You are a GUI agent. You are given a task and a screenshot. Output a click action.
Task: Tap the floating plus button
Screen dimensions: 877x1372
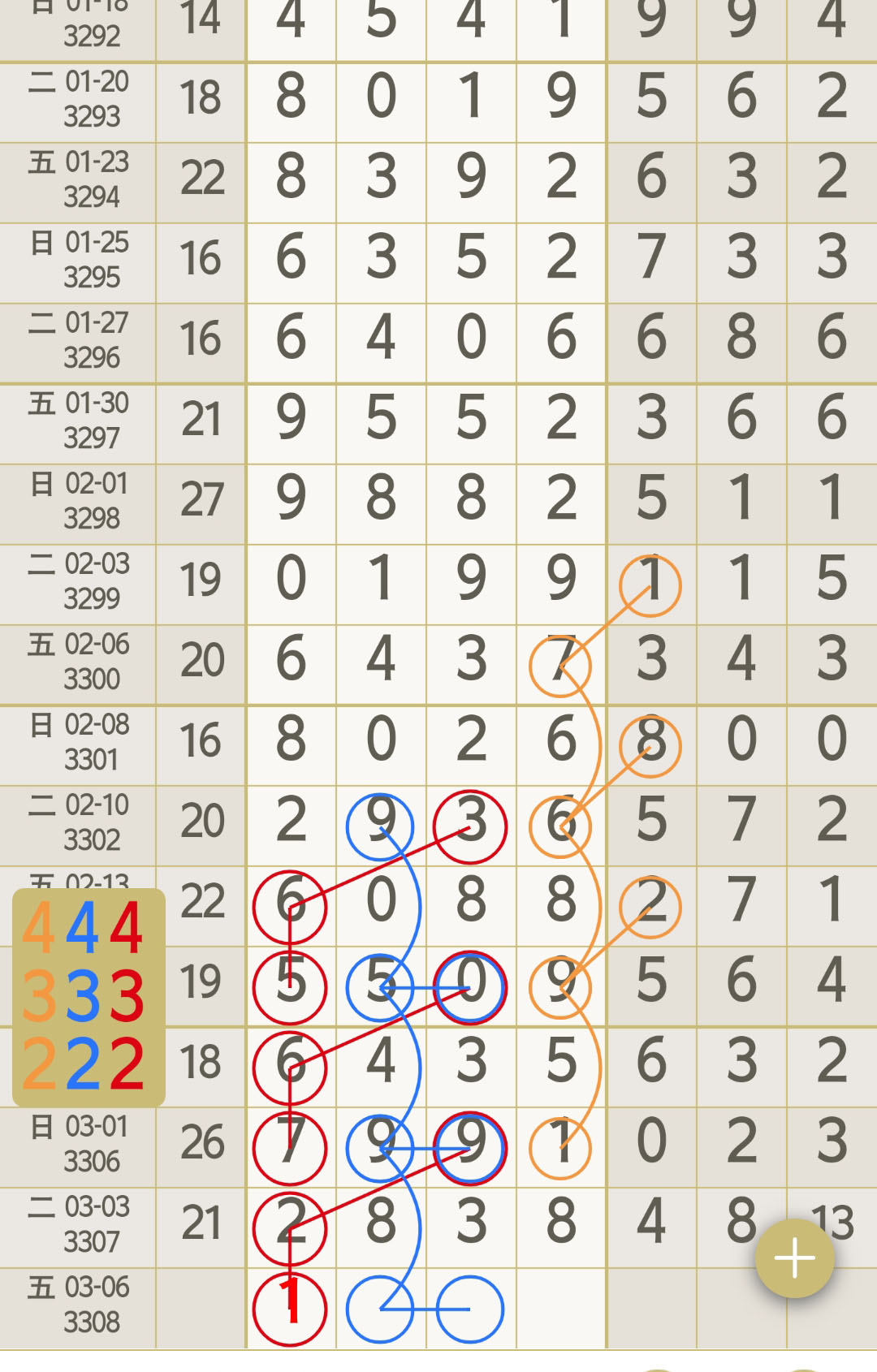(794, 1258)
